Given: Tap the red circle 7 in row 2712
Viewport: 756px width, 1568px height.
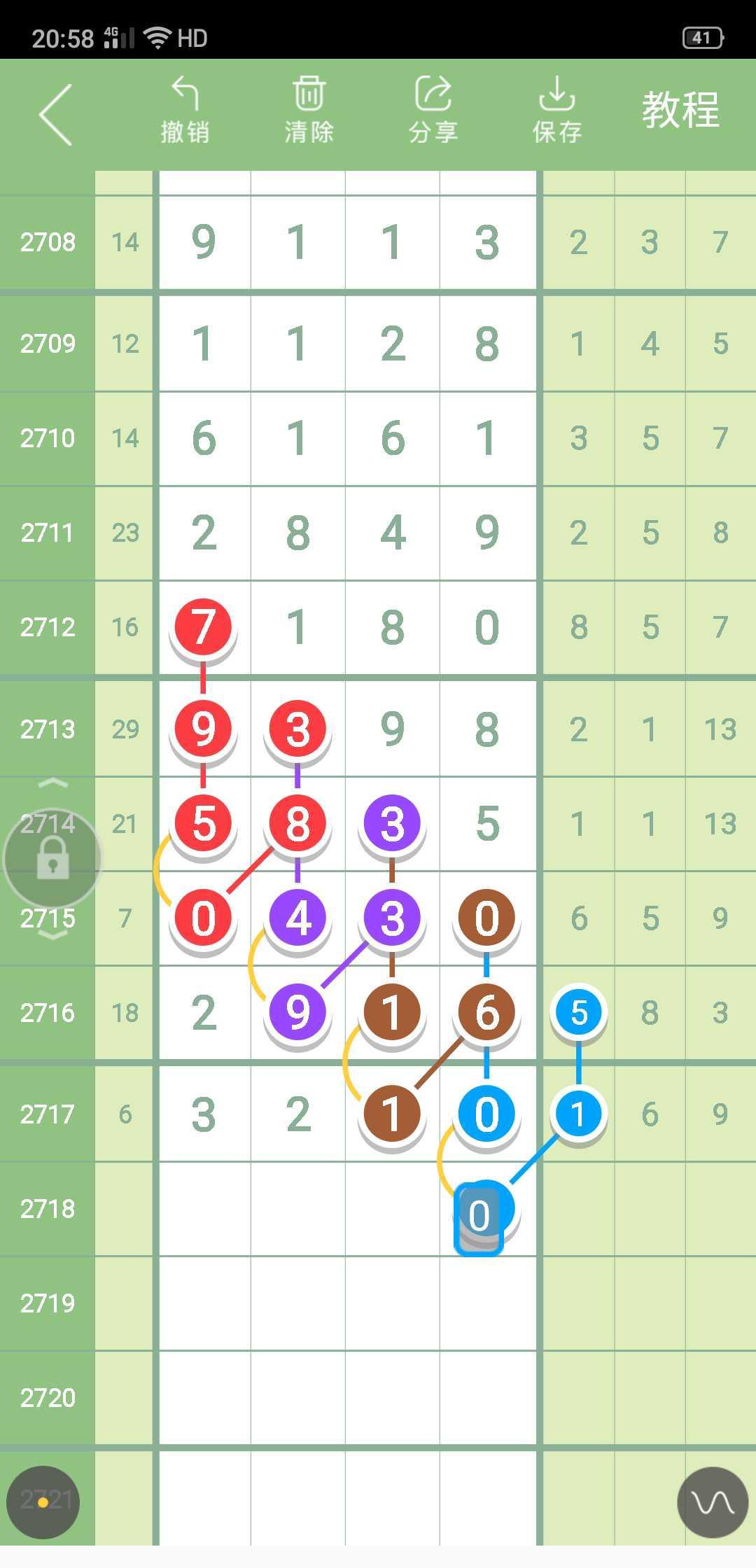Looking at the screenshot, I should pyautogui.click(x=203, y=626).
